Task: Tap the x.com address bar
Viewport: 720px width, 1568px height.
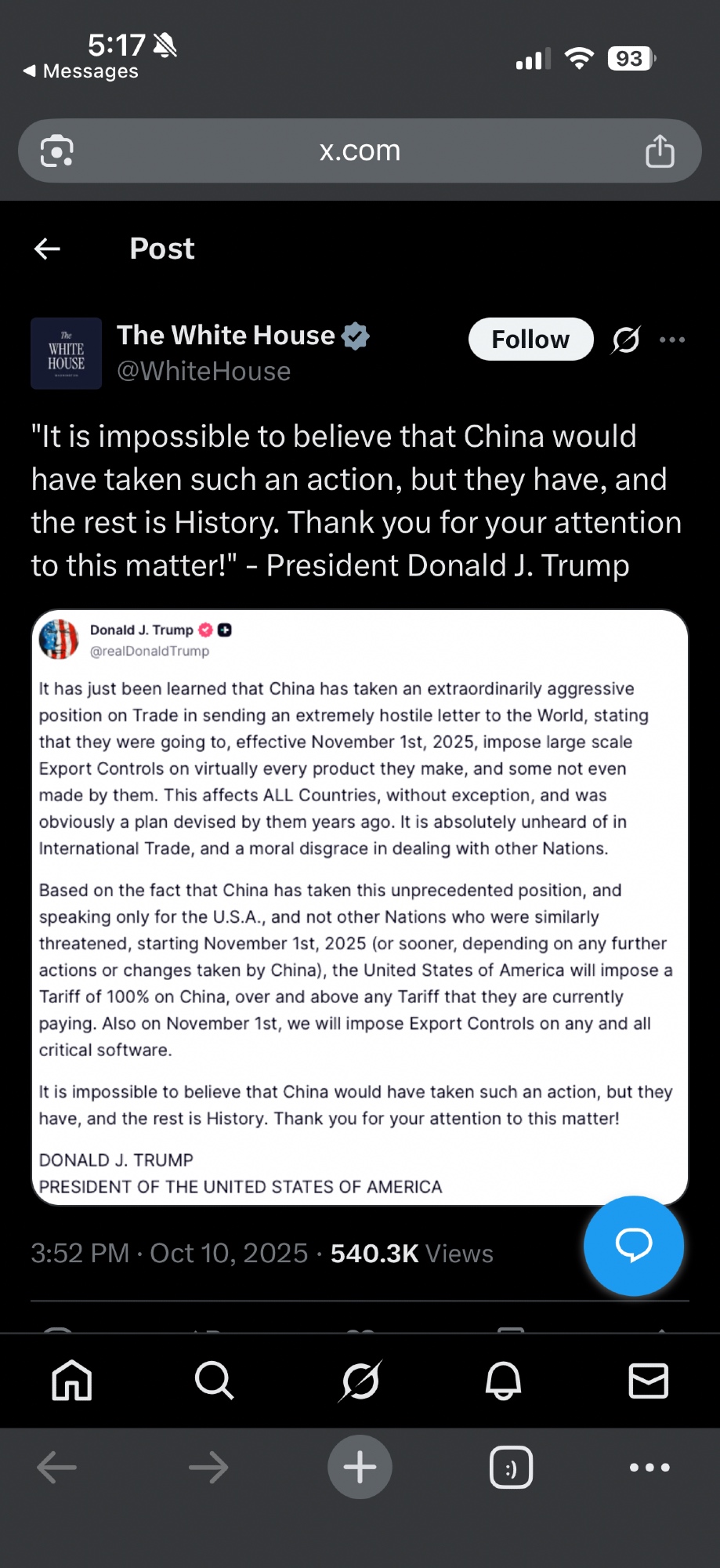Action: pyautogui.click(x=360, y=151)
